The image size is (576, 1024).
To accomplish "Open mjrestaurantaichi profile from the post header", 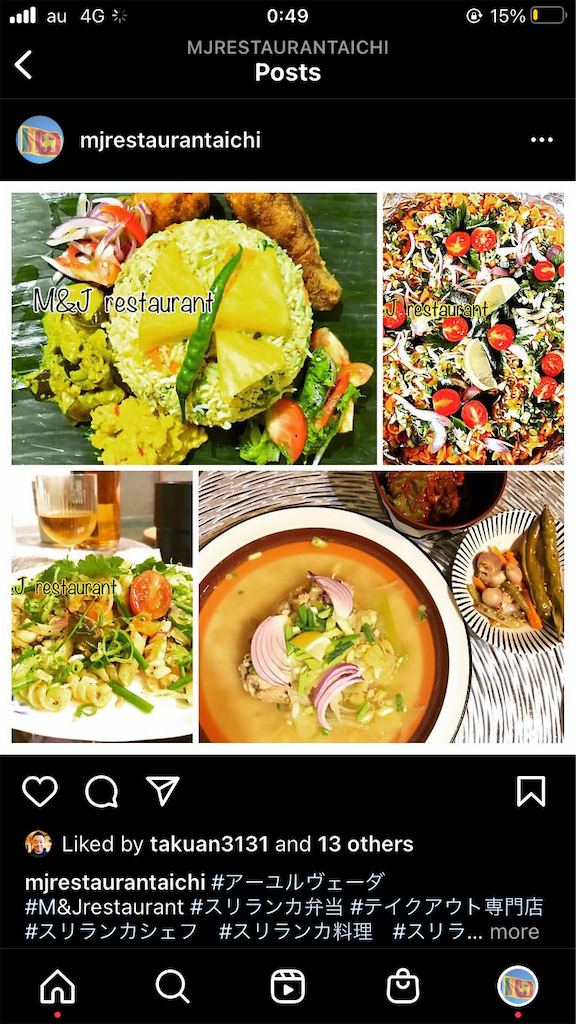I will tap(170, 140).
